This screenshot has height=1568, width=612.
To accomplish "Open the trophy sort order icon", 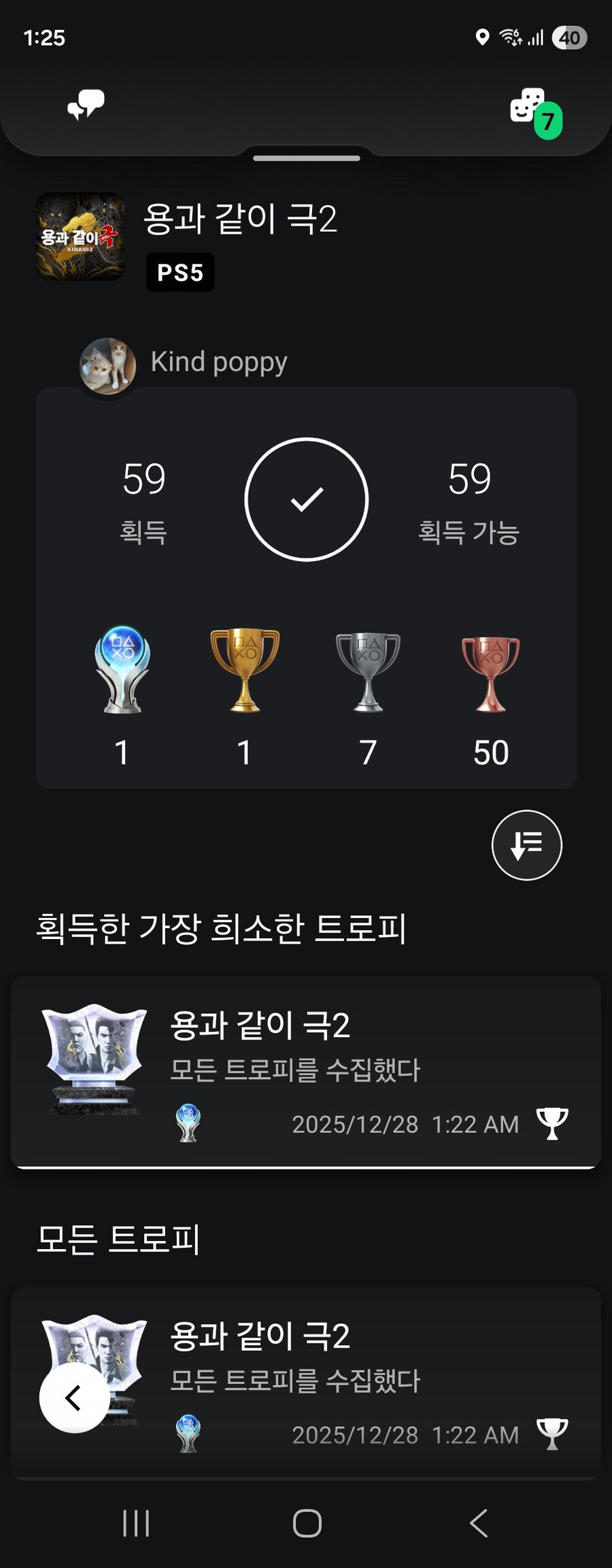I will pyautogui.click(x=527, y=845).
